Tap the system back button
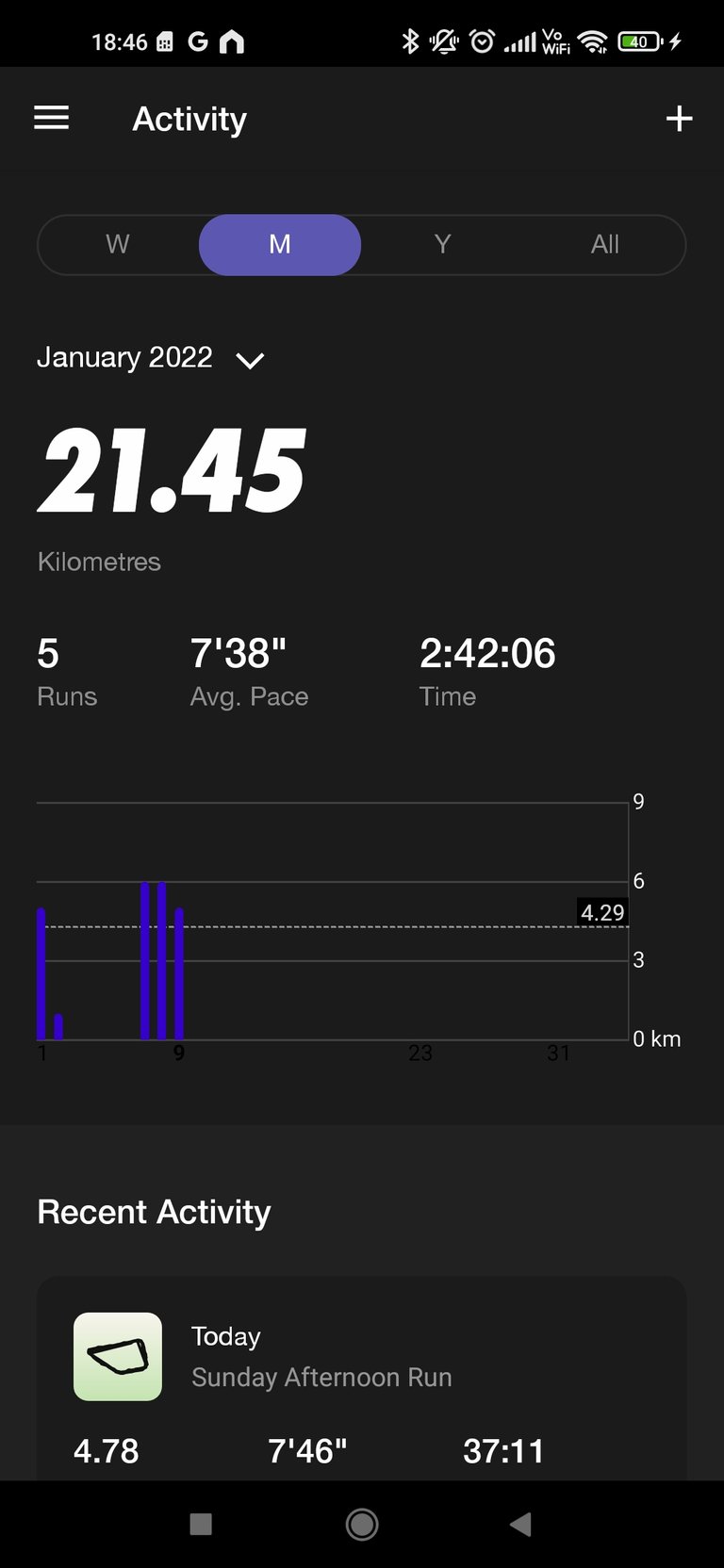 pyautogui.click(x=520, y=1524)
